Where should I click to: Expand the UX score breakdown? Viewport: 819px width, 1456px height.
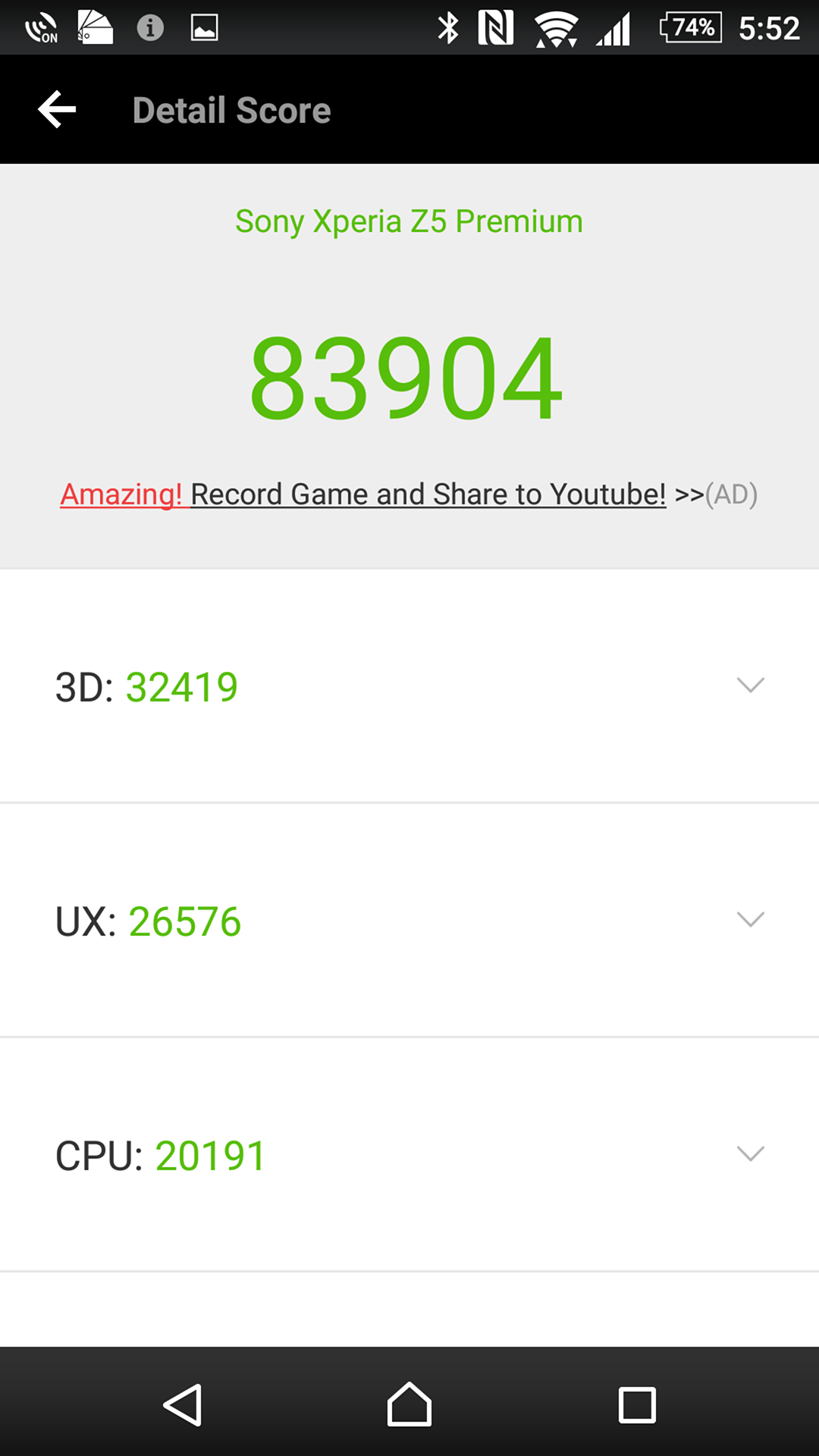tap(750, 920)
